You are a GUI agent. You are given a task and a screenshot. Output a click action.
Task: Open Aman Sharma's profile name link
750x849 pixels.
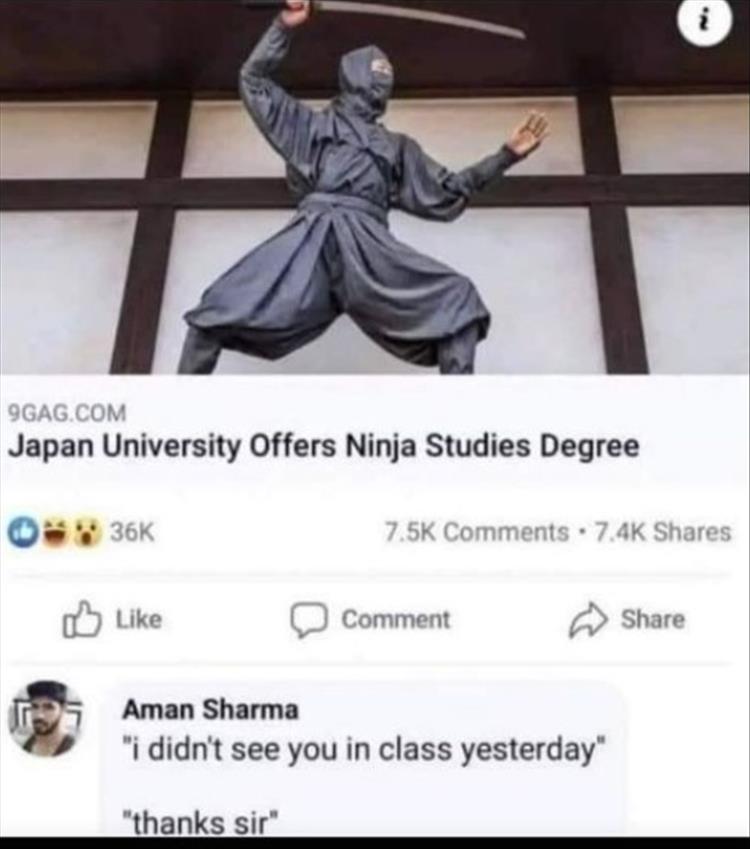tap(210, 710)
